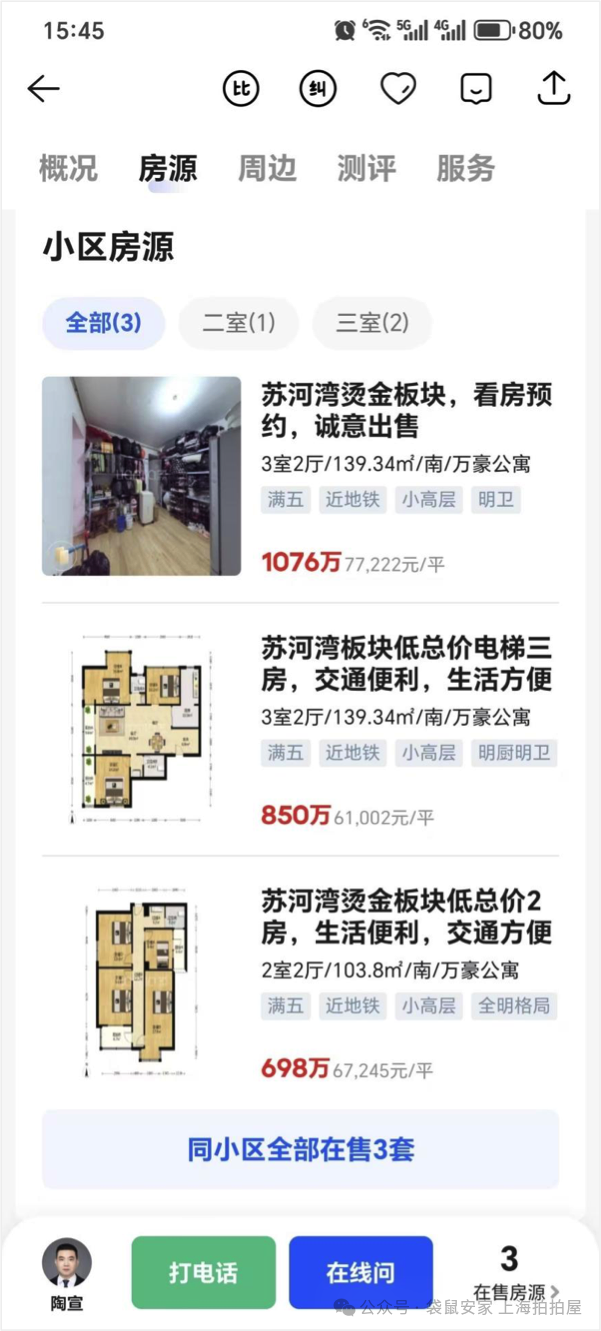Screen dimensions: 601x1331
Task: Go back using the arrow icon
Action: point(44,89)
